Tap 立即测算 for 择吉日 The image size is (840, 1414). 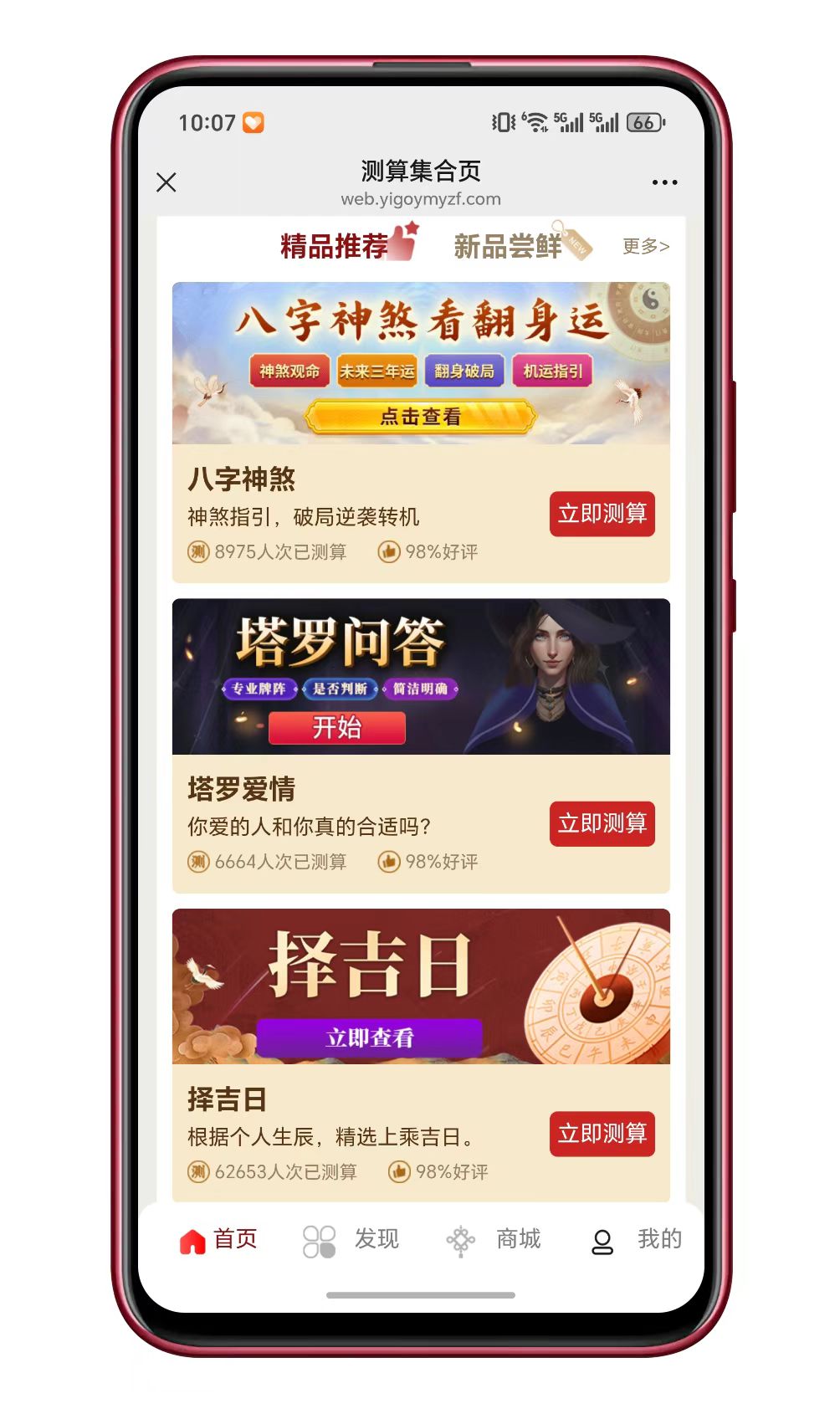602,1134
